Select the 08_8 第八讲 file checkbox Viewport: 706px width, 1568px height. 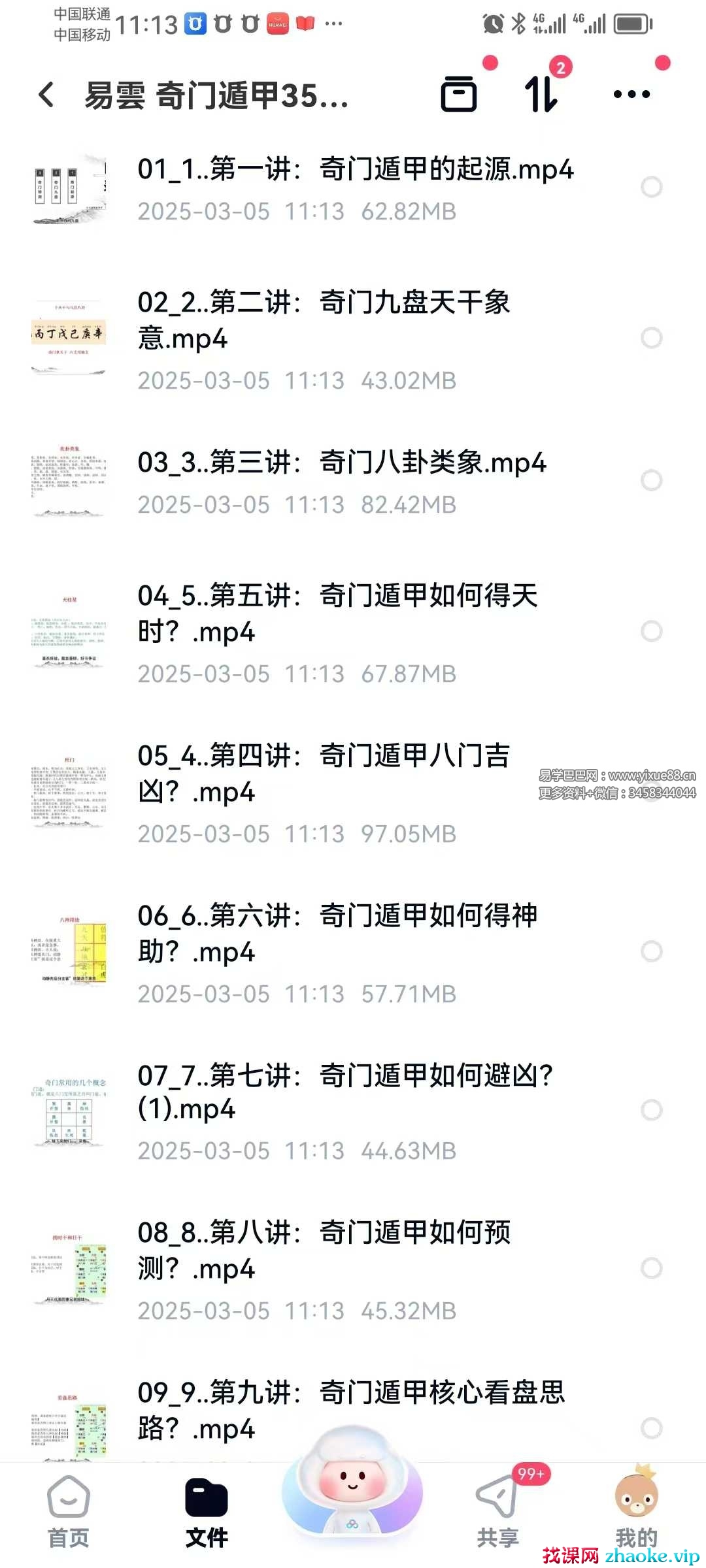pyautogui.click(x=652, y=1268)
